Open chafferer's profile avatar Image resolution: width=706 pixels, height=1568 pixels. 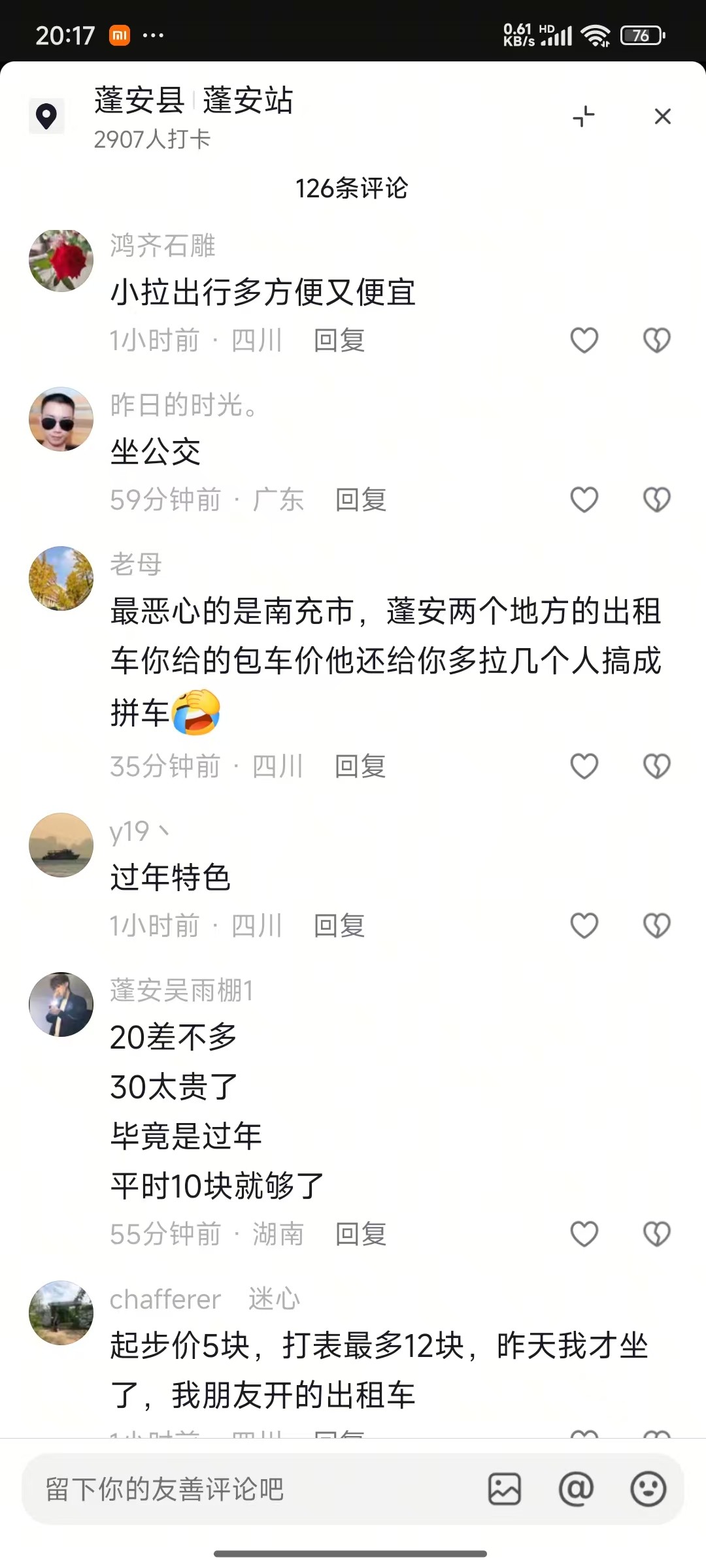click(61, 1313)
